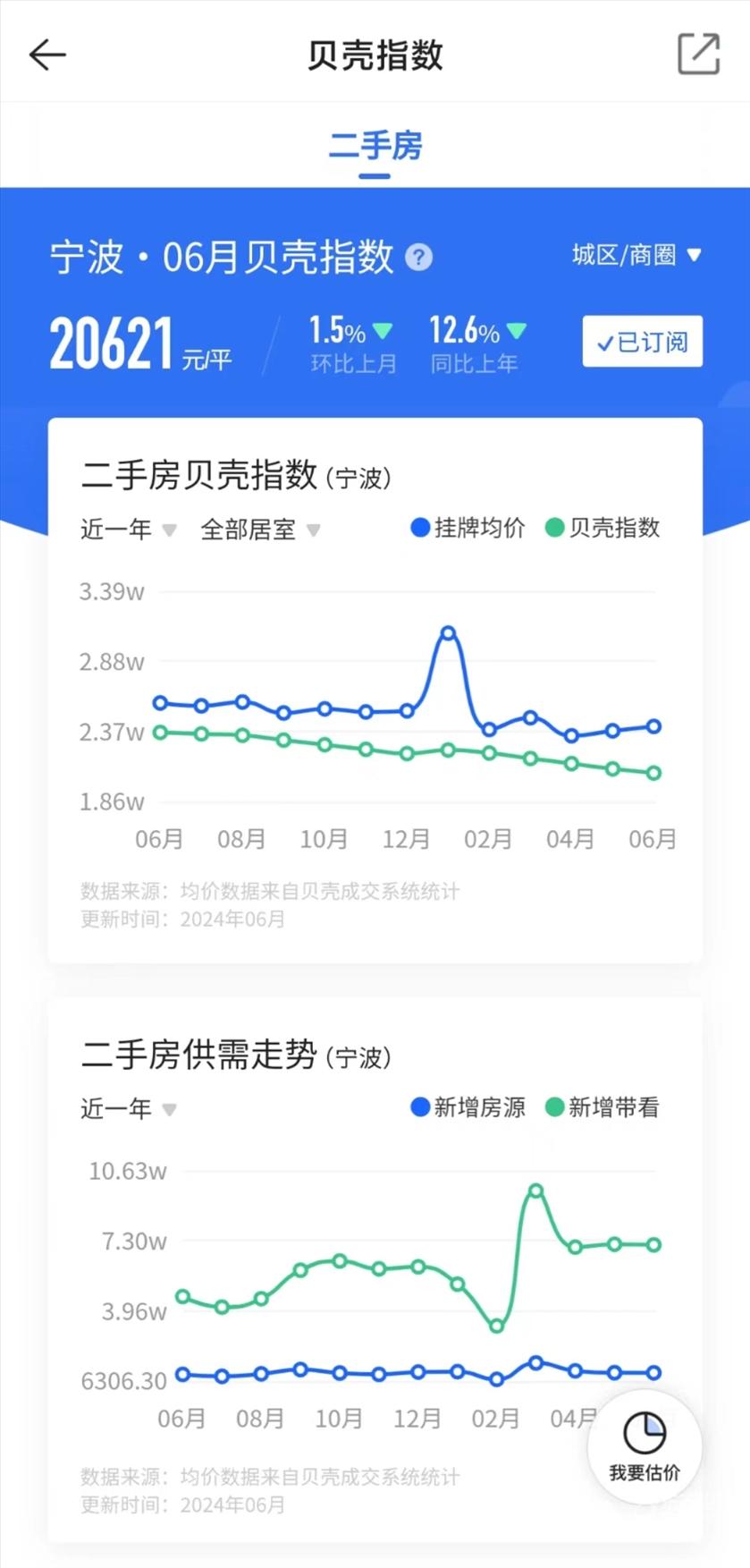This screenshot has width=750, height=1568.
Task: Open the 全部居室 room filter
Action: [260, 530]
